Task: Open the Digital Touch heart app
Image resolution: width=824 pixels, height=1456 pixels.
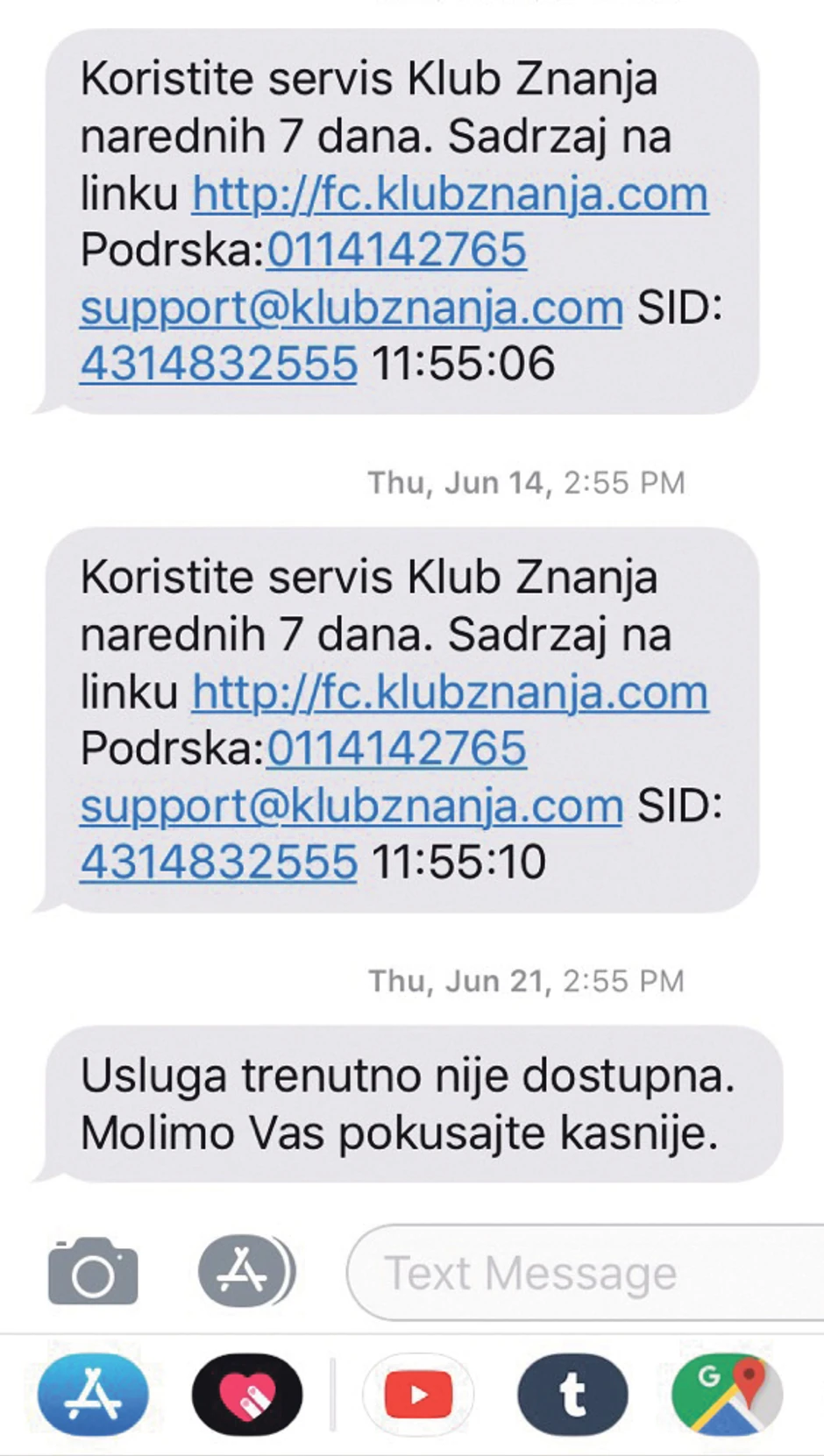Action: (247, 1396)
